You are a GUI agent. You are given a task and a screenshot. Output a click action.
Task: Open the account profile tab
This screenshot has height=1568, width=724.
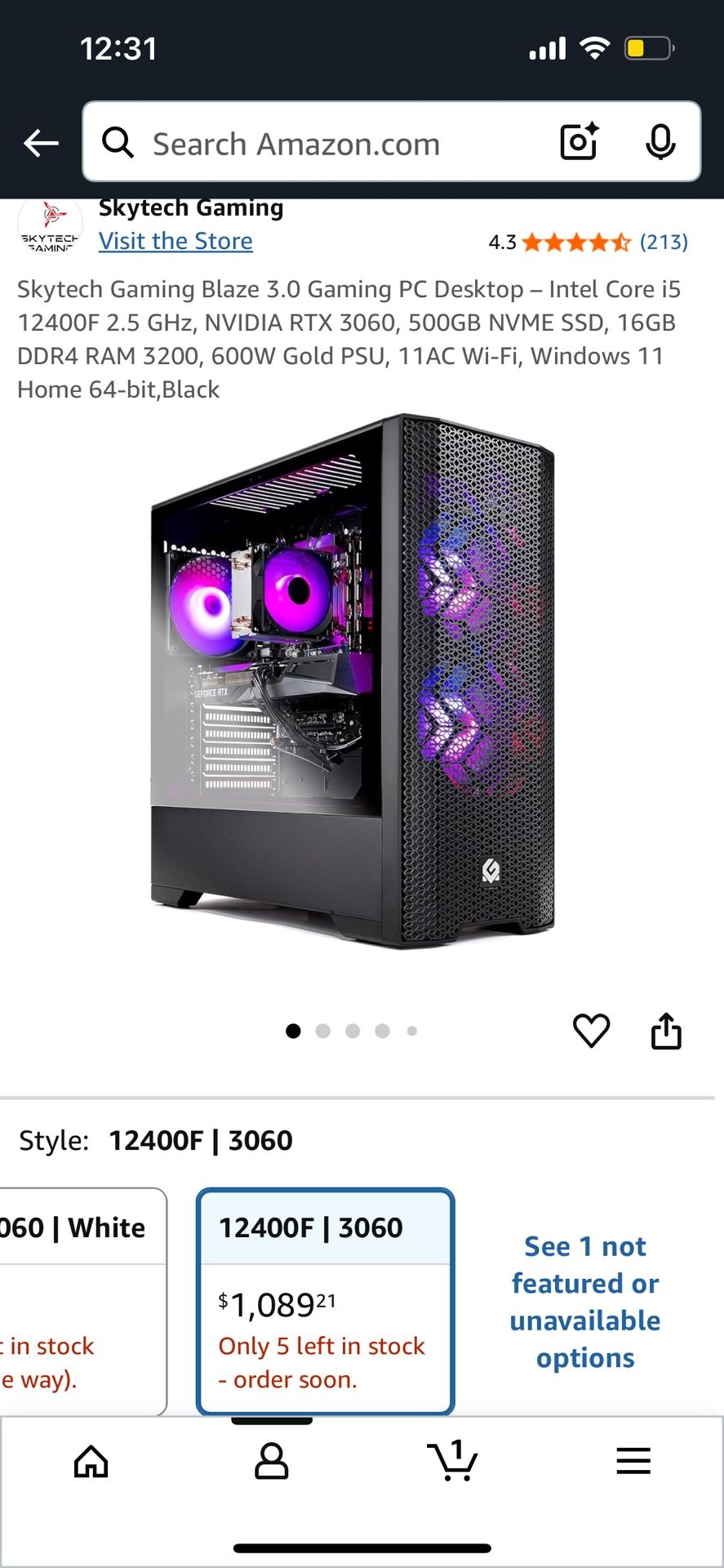click(272, 1461)
